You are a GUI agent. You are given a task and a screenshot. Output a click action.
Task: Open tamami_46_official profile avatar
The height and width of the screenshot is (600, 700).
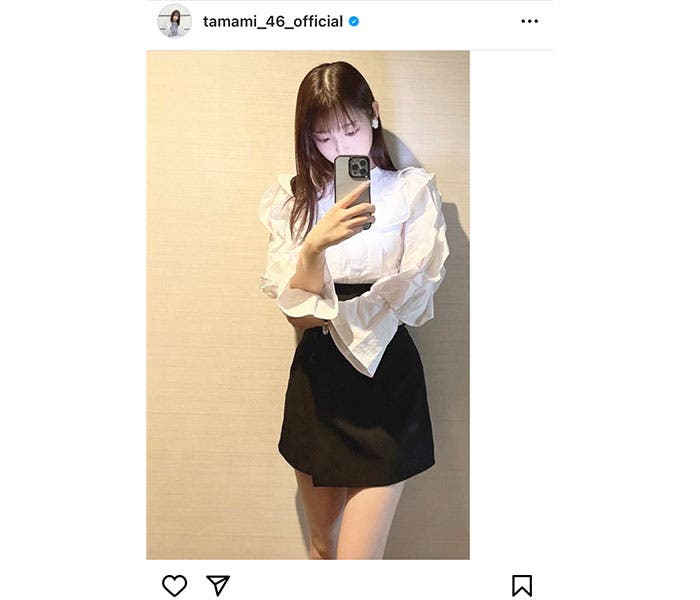[x=174, y=21]
